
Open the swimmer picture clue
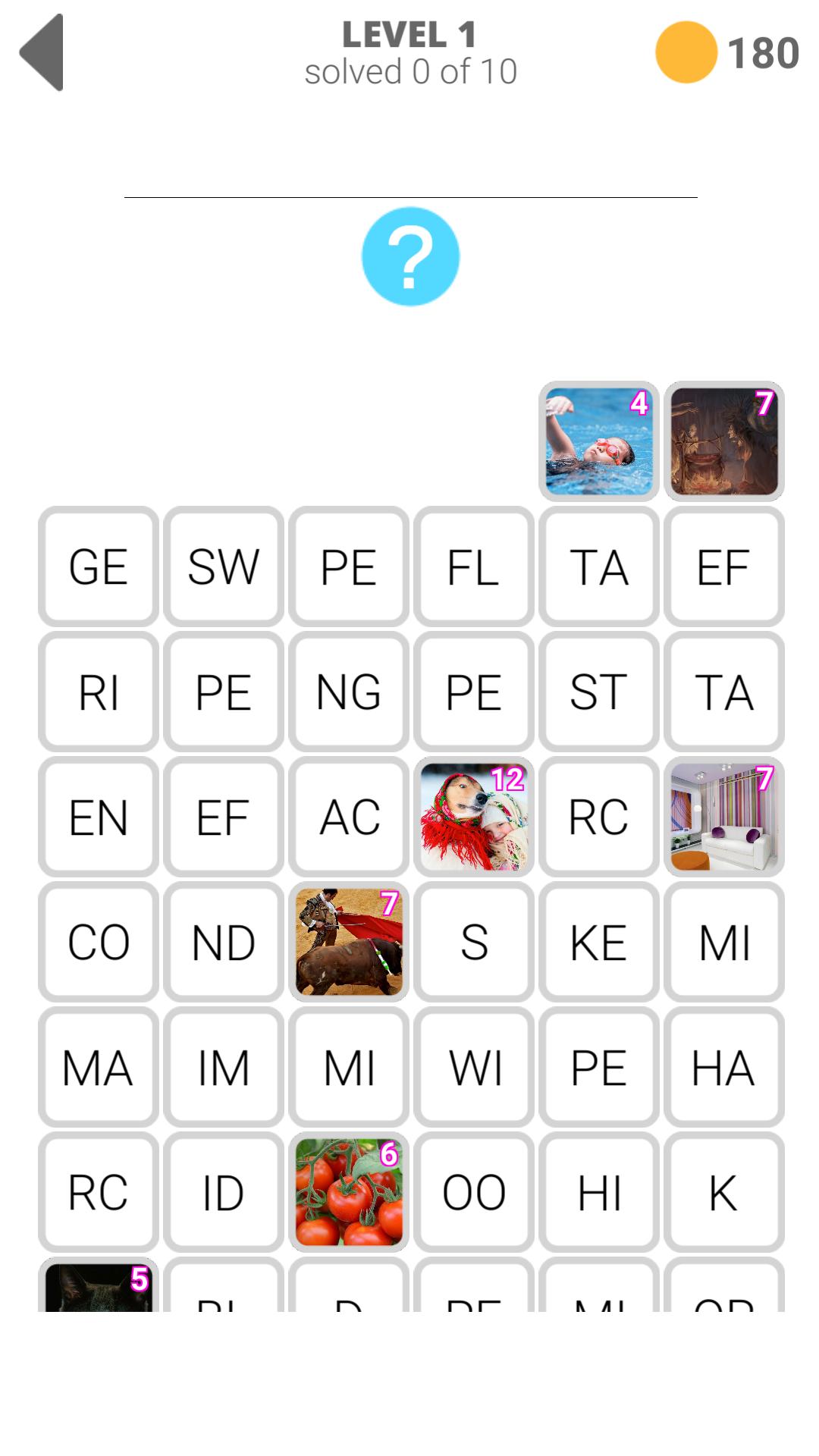tap(598, 441)
